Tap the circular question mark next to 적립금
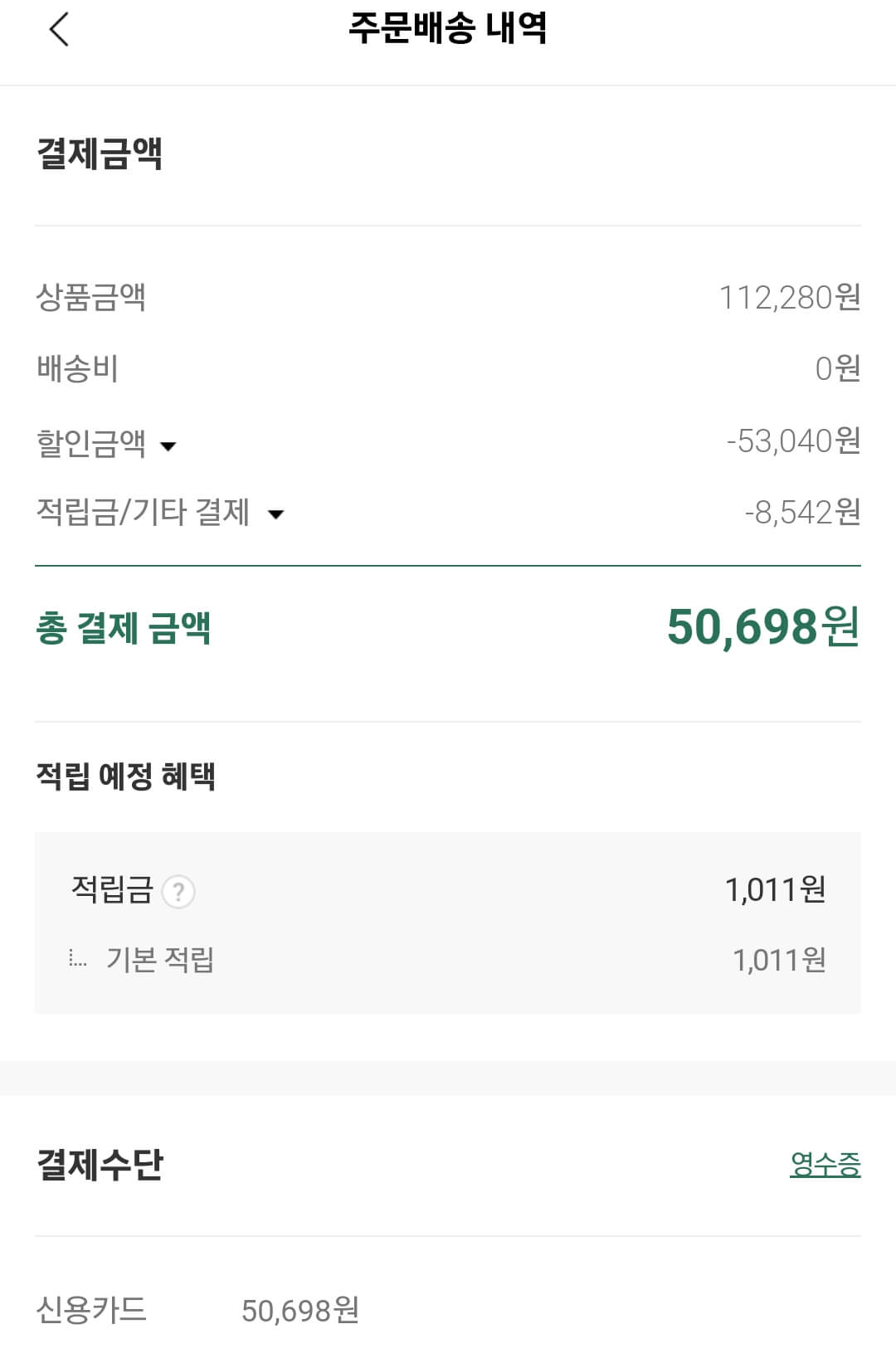This screenshot has width=896, height=1363. (181, 892)
